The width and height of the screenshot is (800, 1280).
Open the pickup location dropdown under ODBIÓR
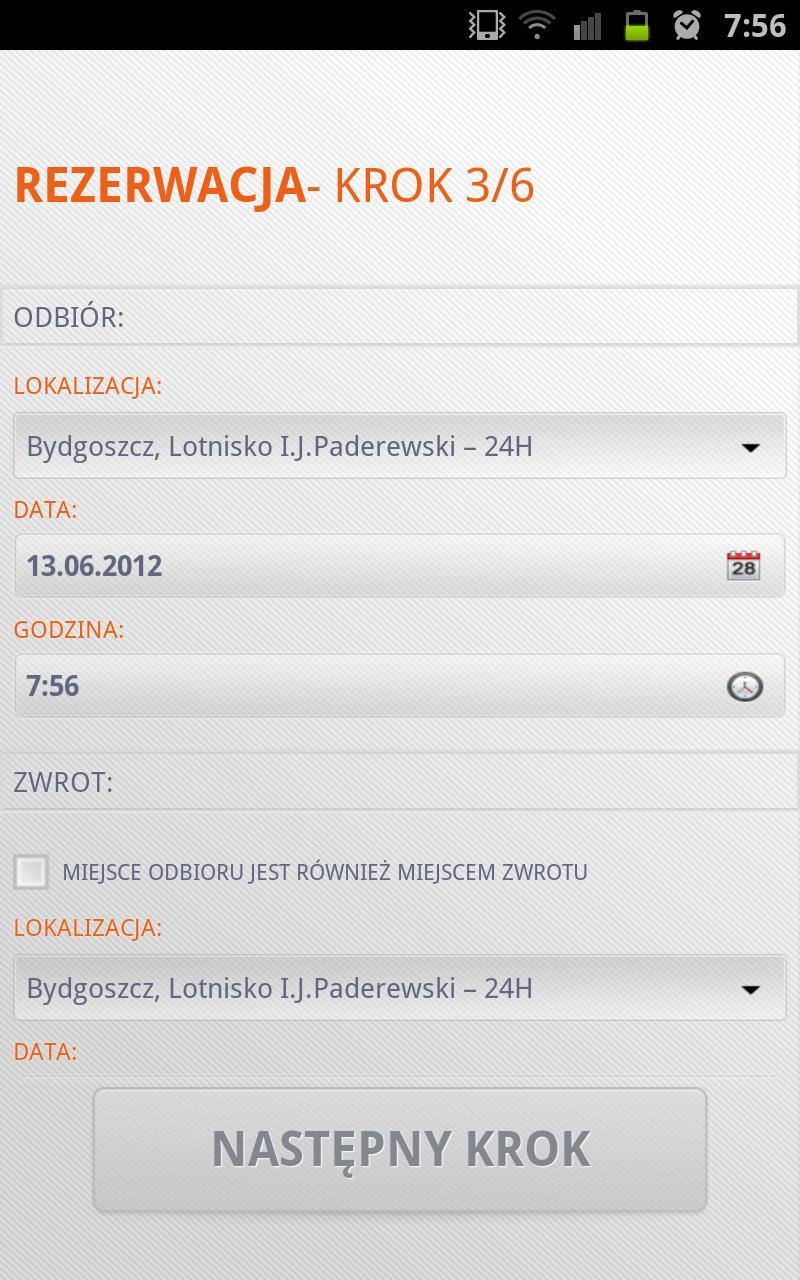[x=400, y=446]
